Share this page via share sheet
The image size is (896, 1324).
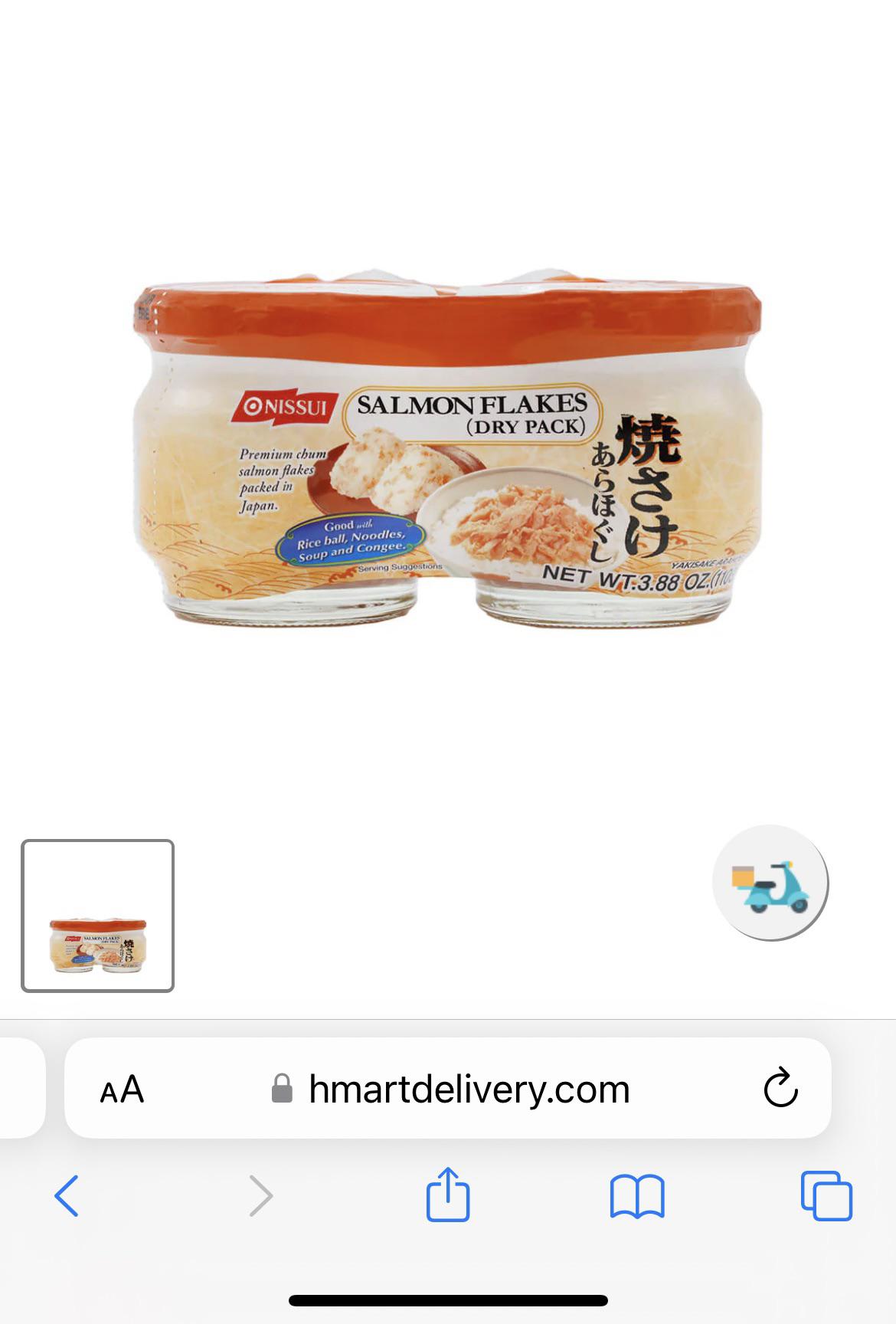(x=447, y=1194)
